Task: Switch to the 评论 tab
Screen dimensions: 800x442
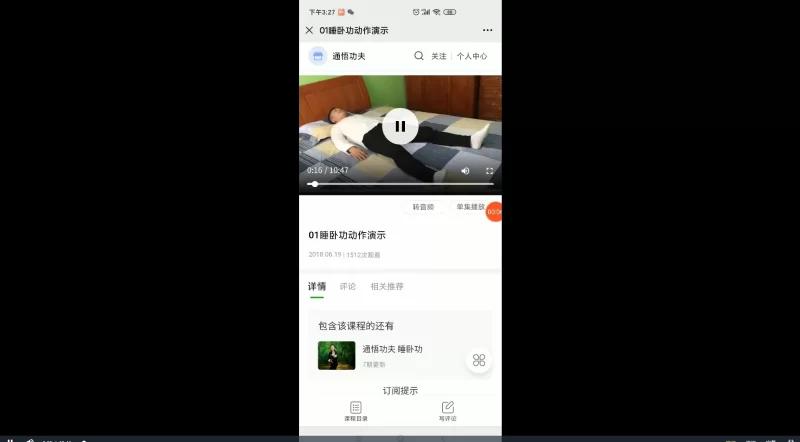Action: coord(347,287)
